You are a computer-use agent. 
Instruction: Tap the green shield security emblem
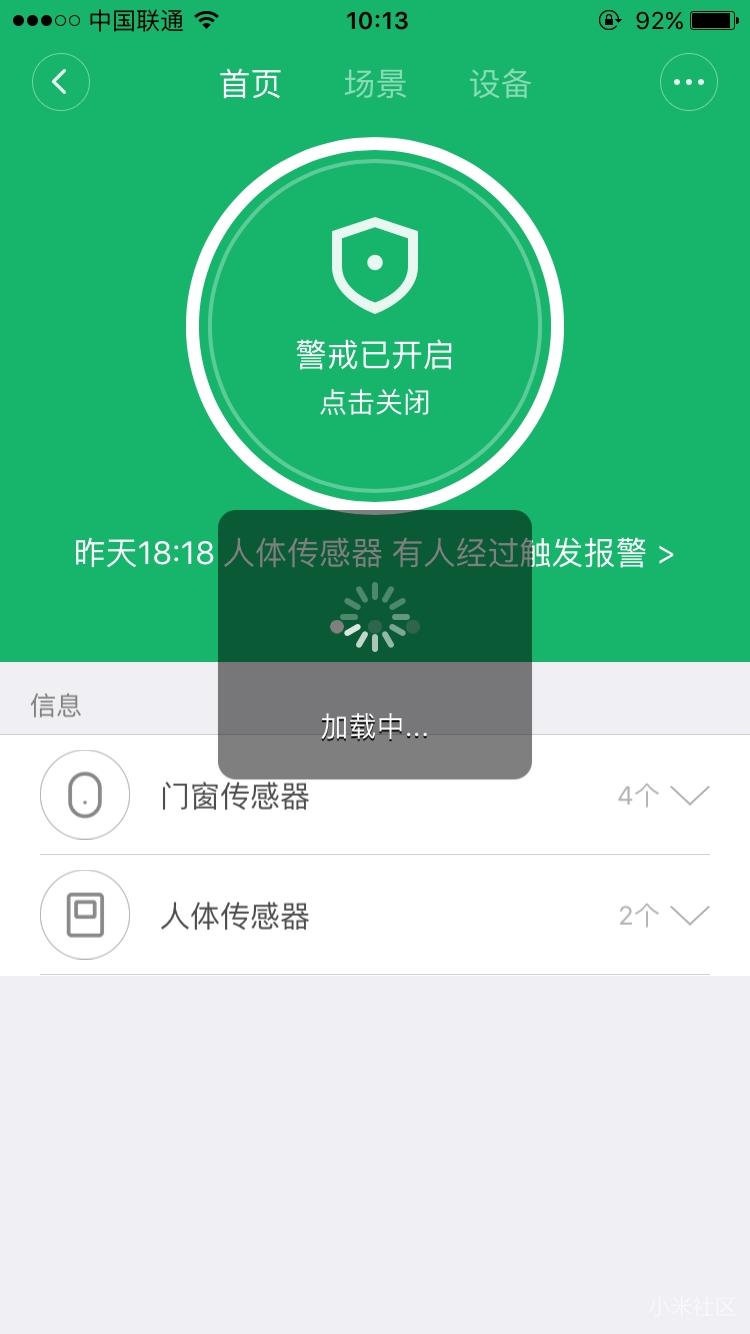coord(374,262)
